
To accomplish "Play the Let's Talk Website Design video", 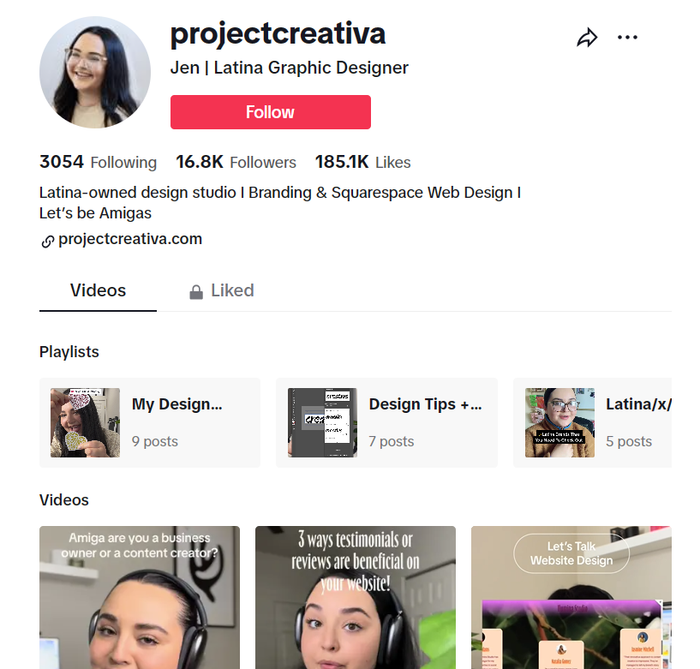I will (x=571, y=597).
